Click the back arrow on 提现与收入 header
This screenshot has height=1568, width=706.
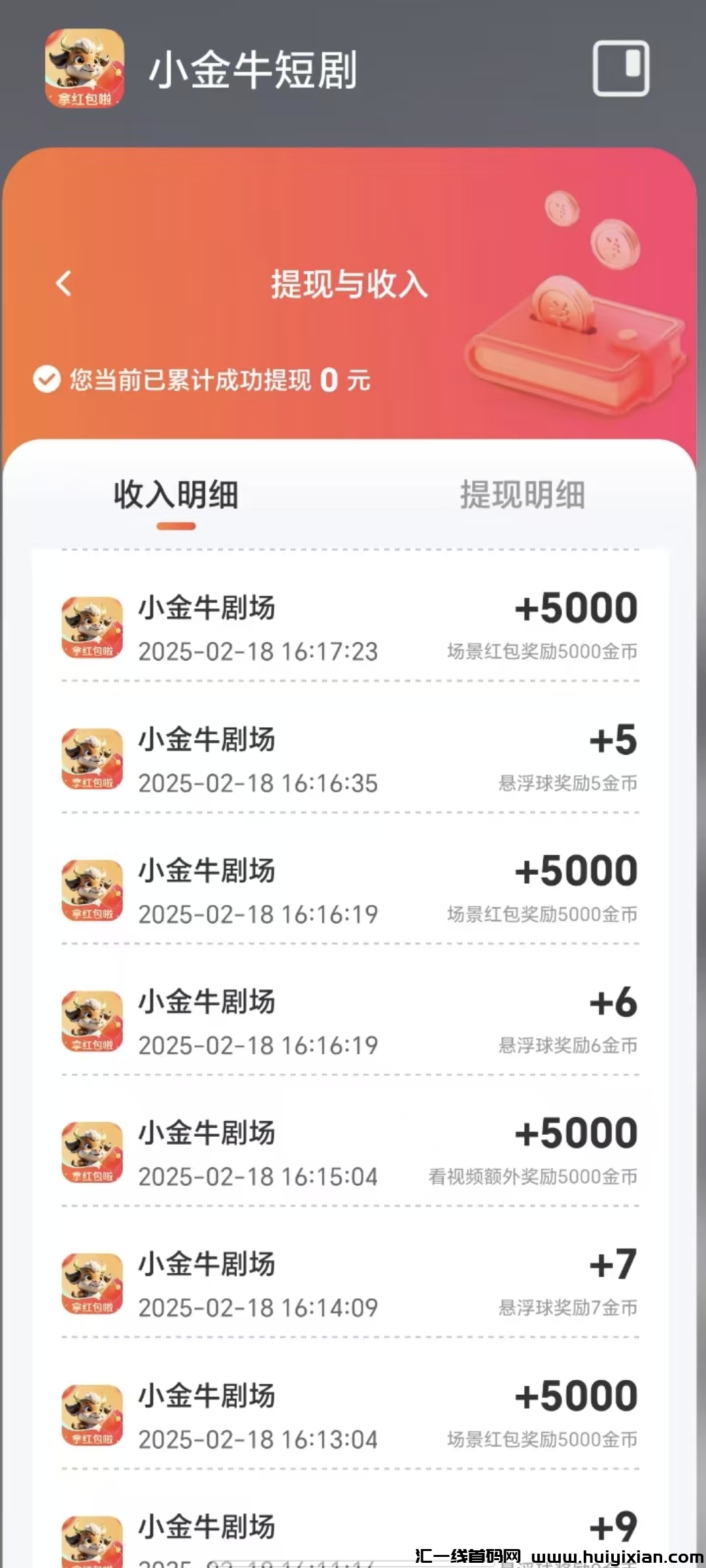(63, 284)
